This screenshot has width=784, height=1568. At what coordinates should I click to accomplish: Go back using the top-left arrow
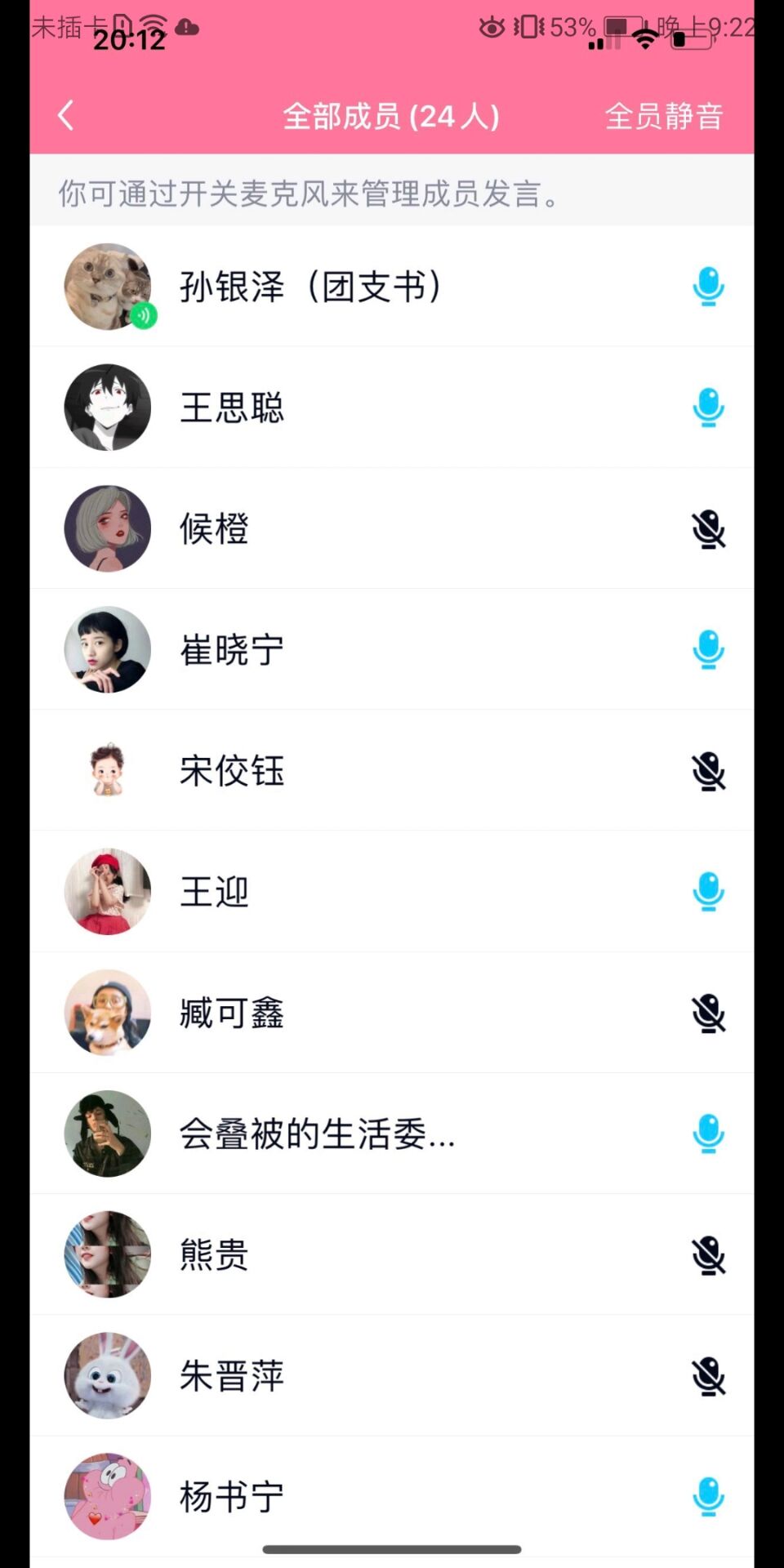pyautogui.click(x=66, y=115)
